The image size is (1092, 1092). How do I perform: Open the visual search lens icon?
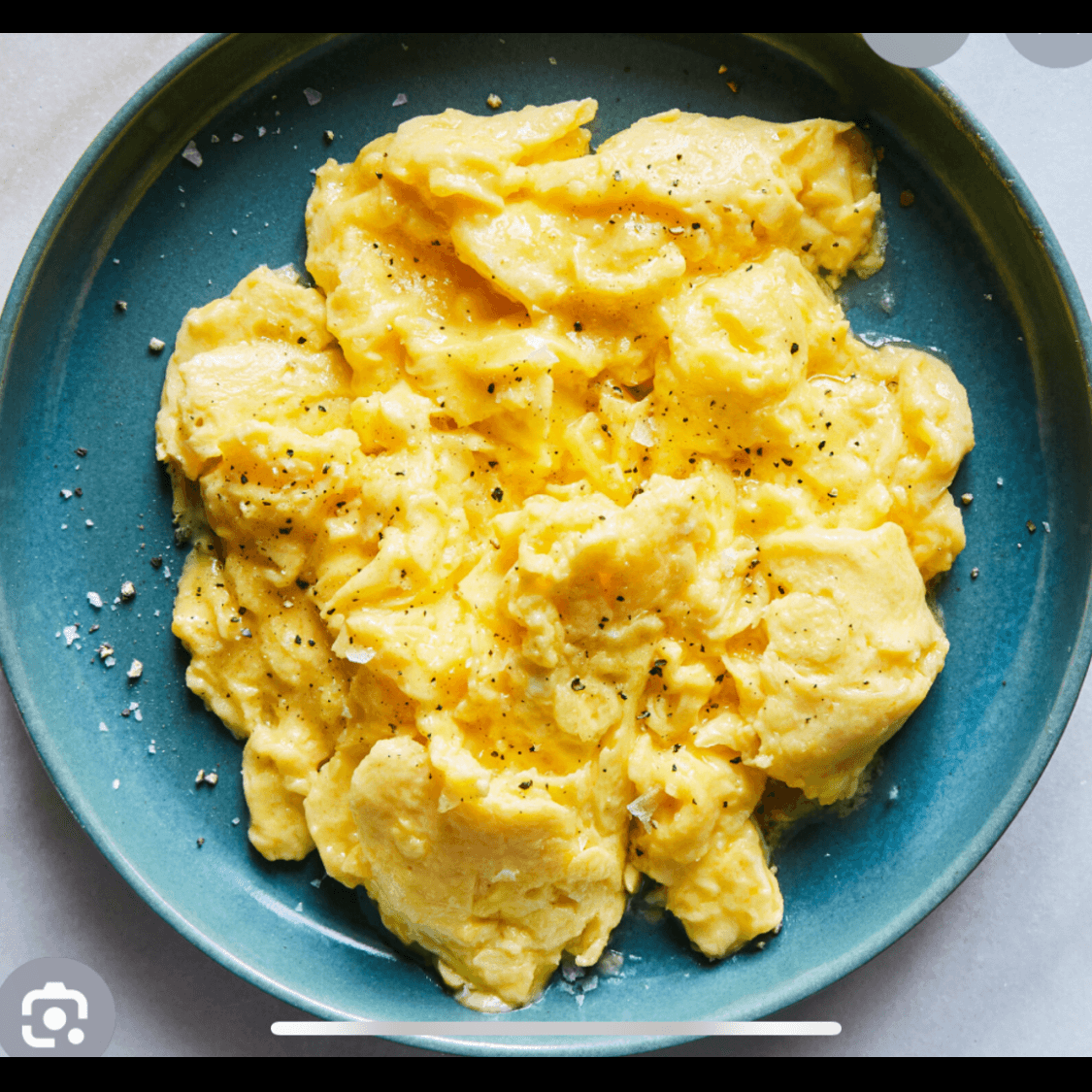(x=55, y=1015)
